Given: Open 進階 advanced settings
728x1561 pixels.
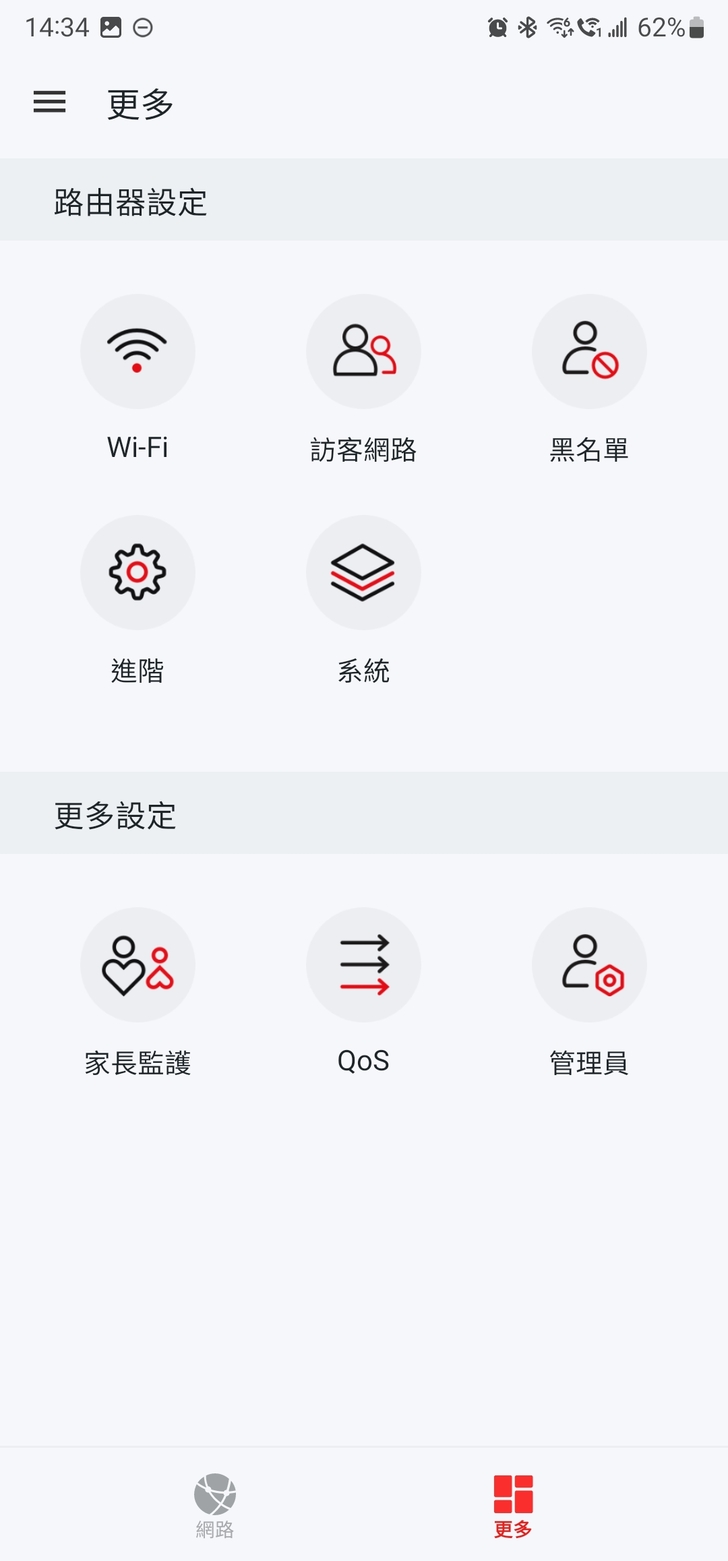Looking at the screenshot, I should (x=137, y=573).
